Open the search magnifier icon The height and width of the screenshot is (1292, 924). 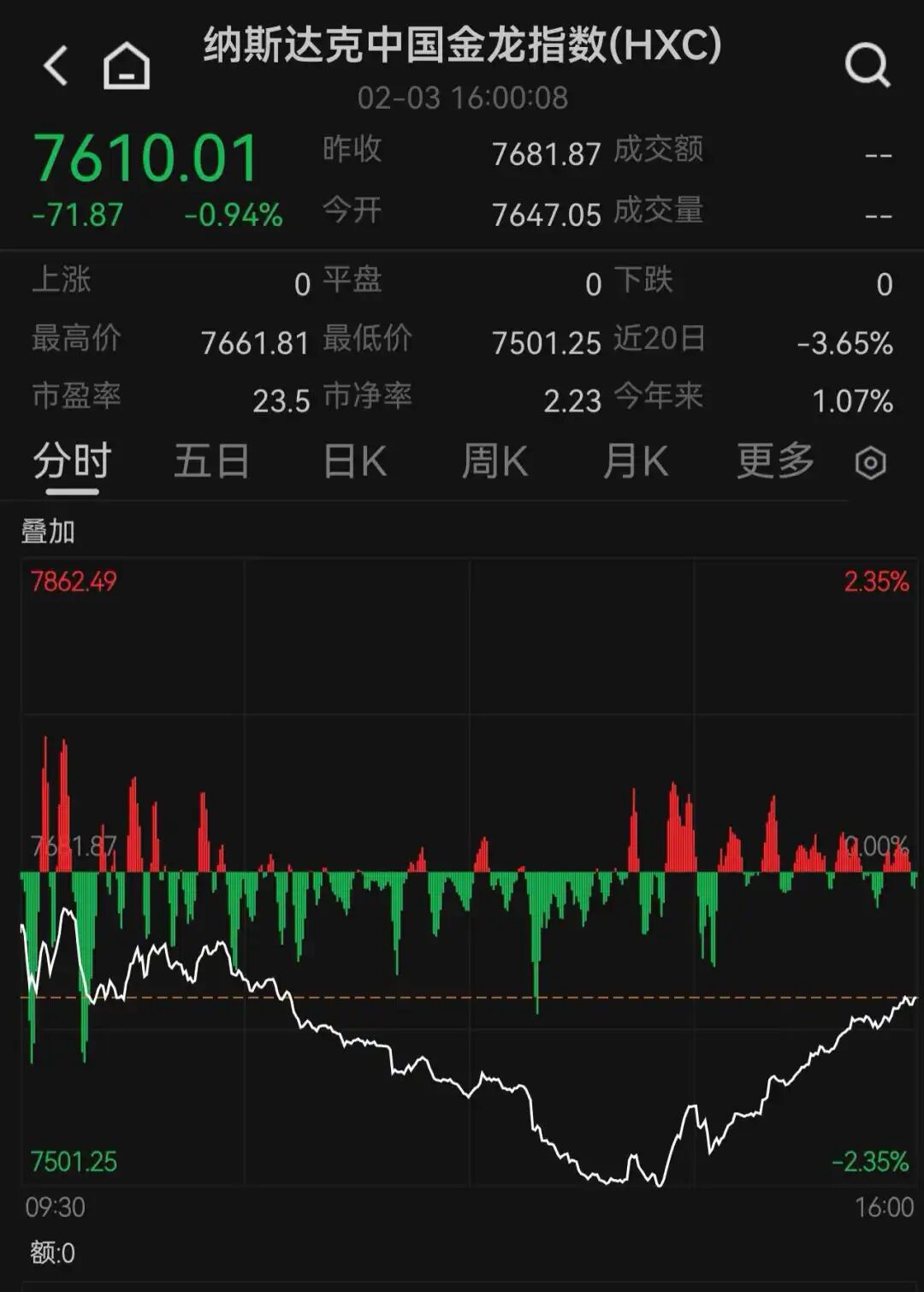(867, 66)
